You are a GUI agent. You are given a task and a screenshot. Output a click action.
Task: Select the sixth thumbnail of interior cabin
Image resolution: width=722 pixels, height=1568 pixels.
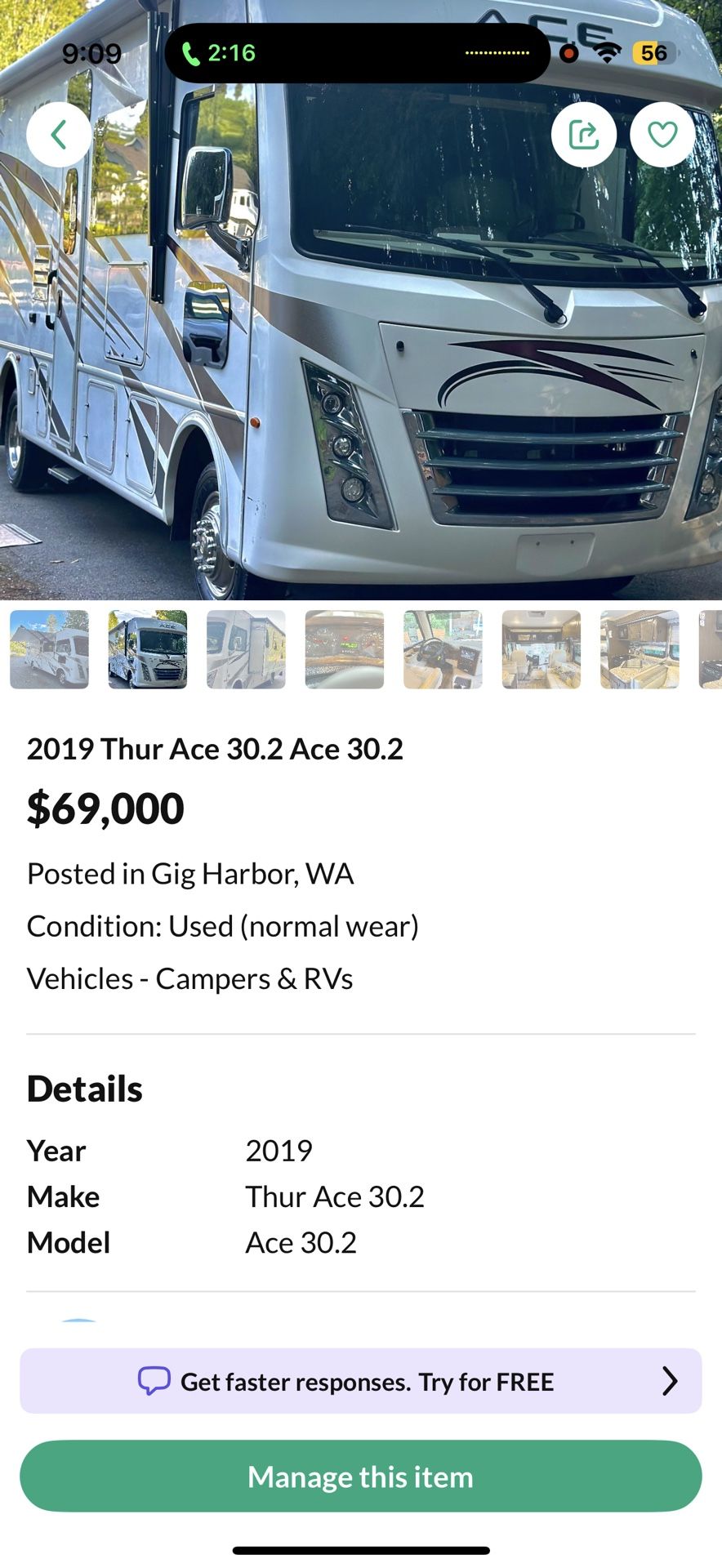541,649
